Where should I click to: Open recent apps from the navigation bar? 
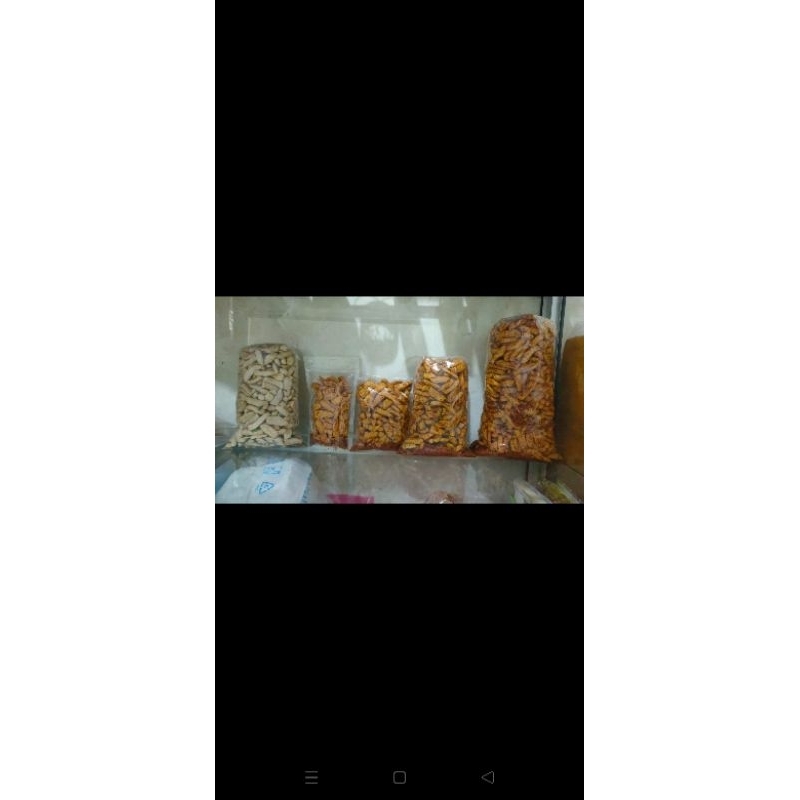click(311, 777)
